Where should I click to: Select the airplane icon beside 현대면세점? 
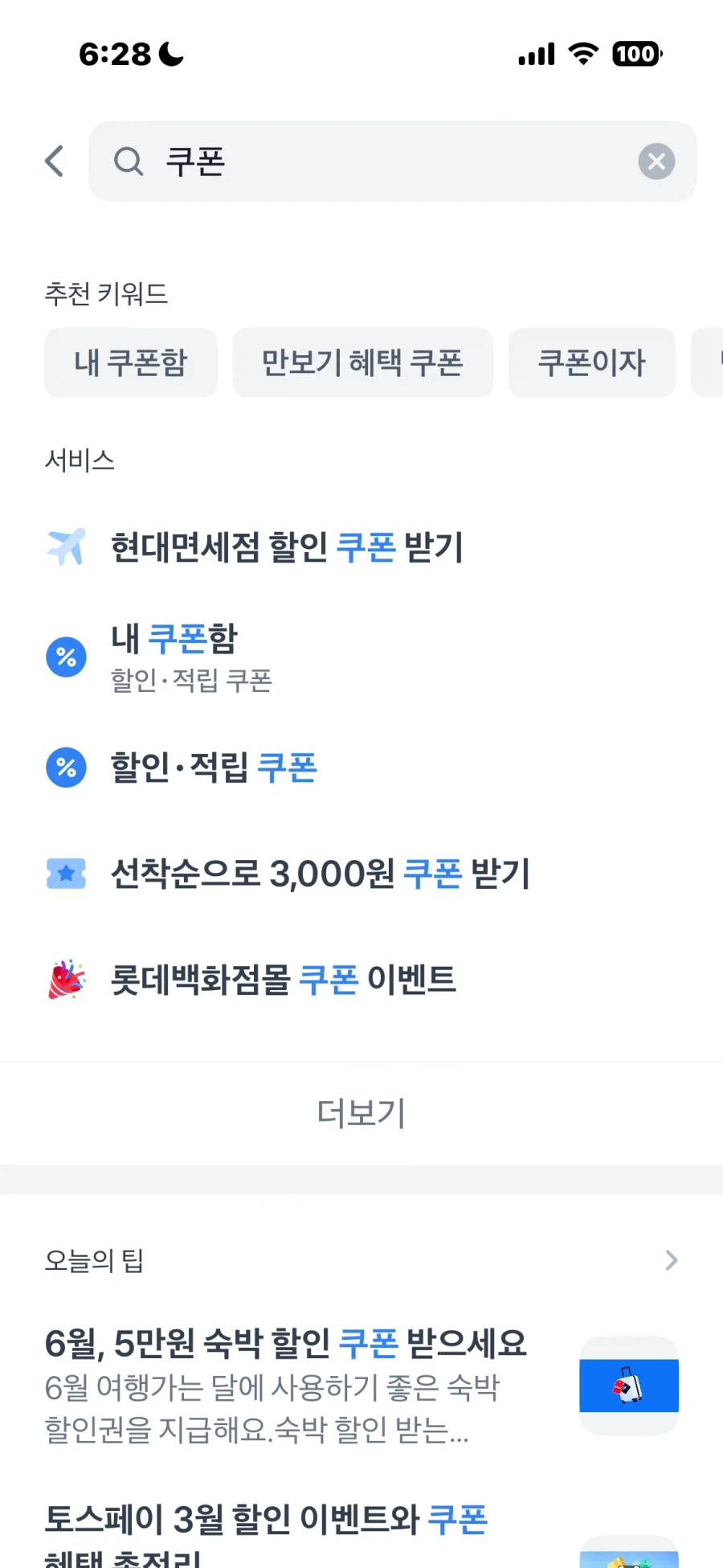67,547
